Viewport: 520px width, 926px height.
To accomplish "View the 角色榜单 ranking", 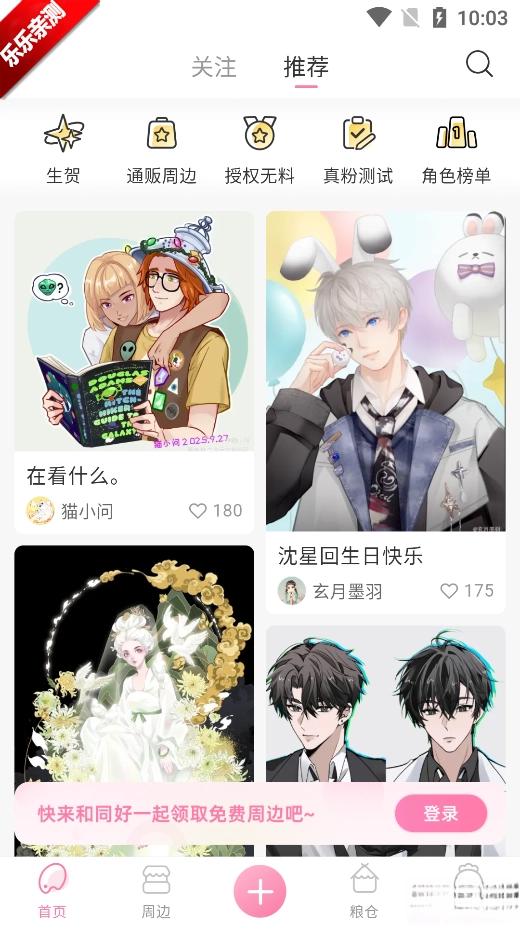I will point(456,149).
